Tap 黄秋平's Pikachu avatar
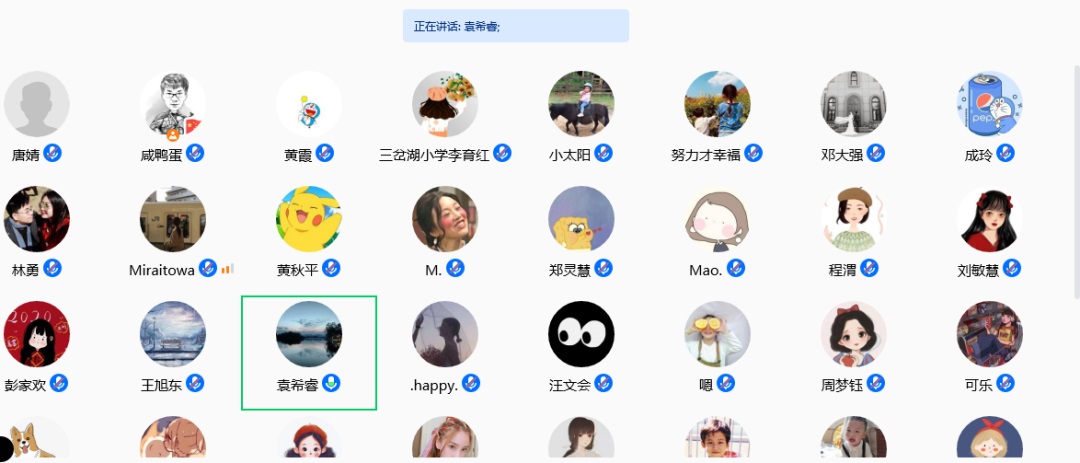The image size is (1080, 463). pos(309,219)
